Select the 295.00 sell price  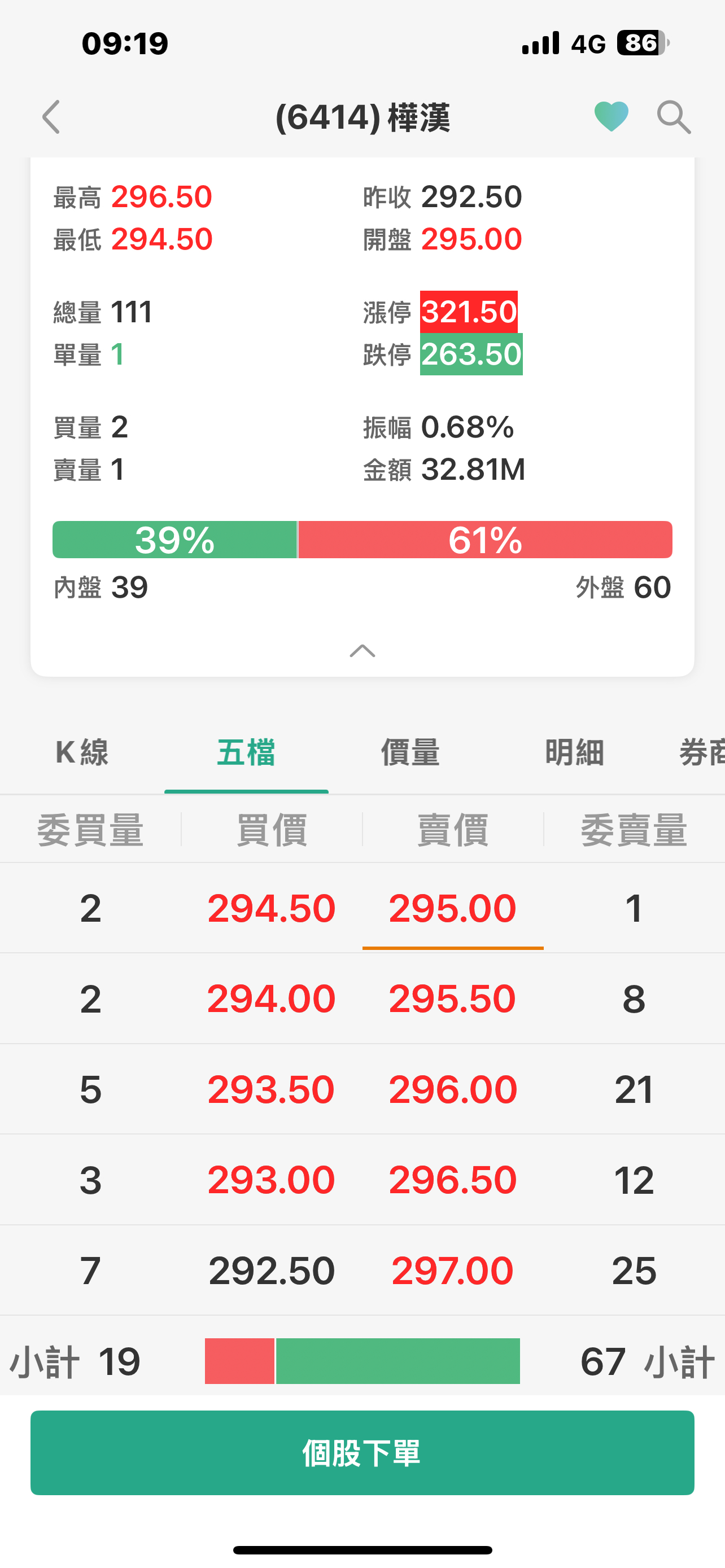click(452, 908)
